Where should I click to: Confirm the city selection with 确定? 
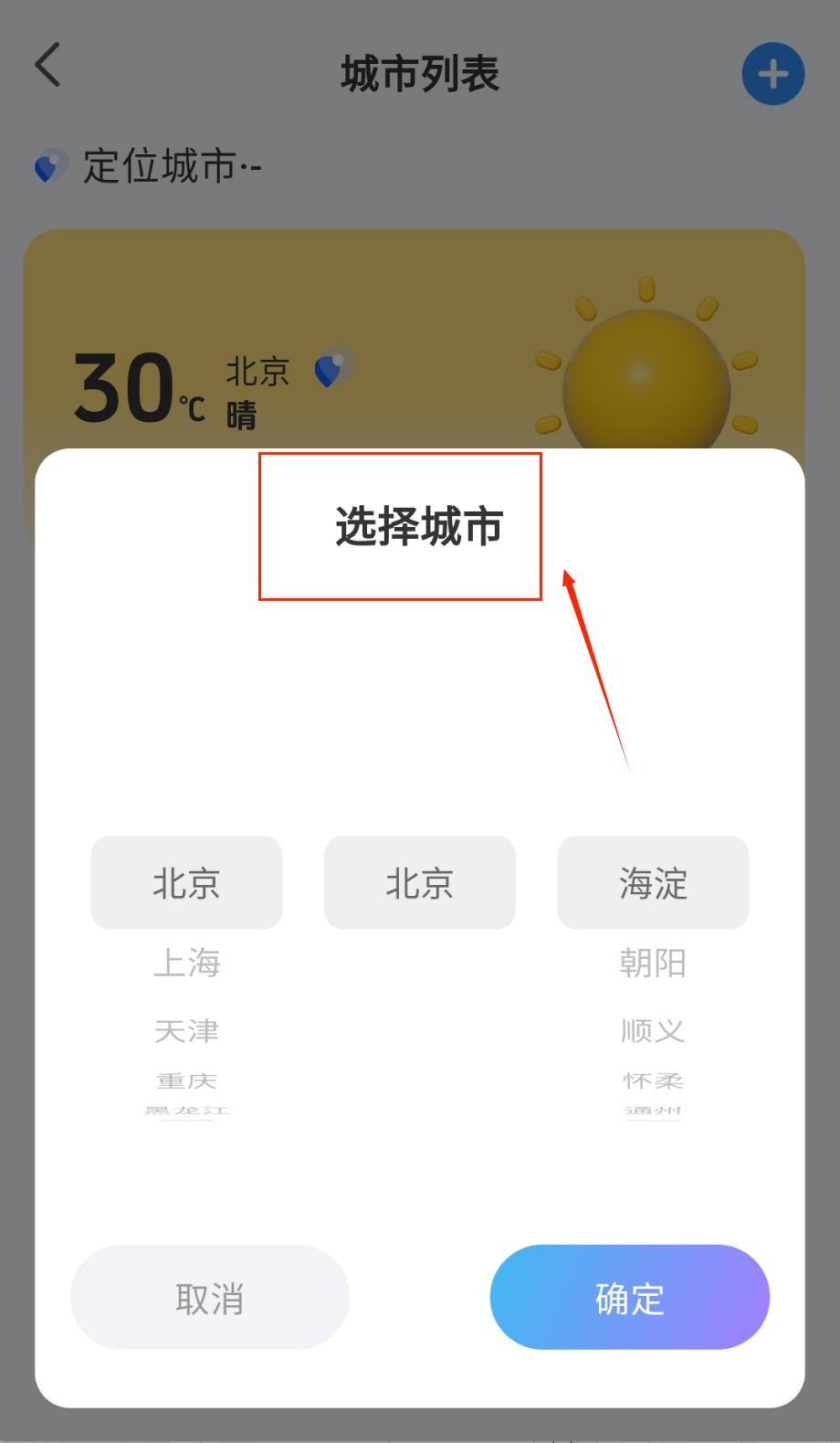629,1297
